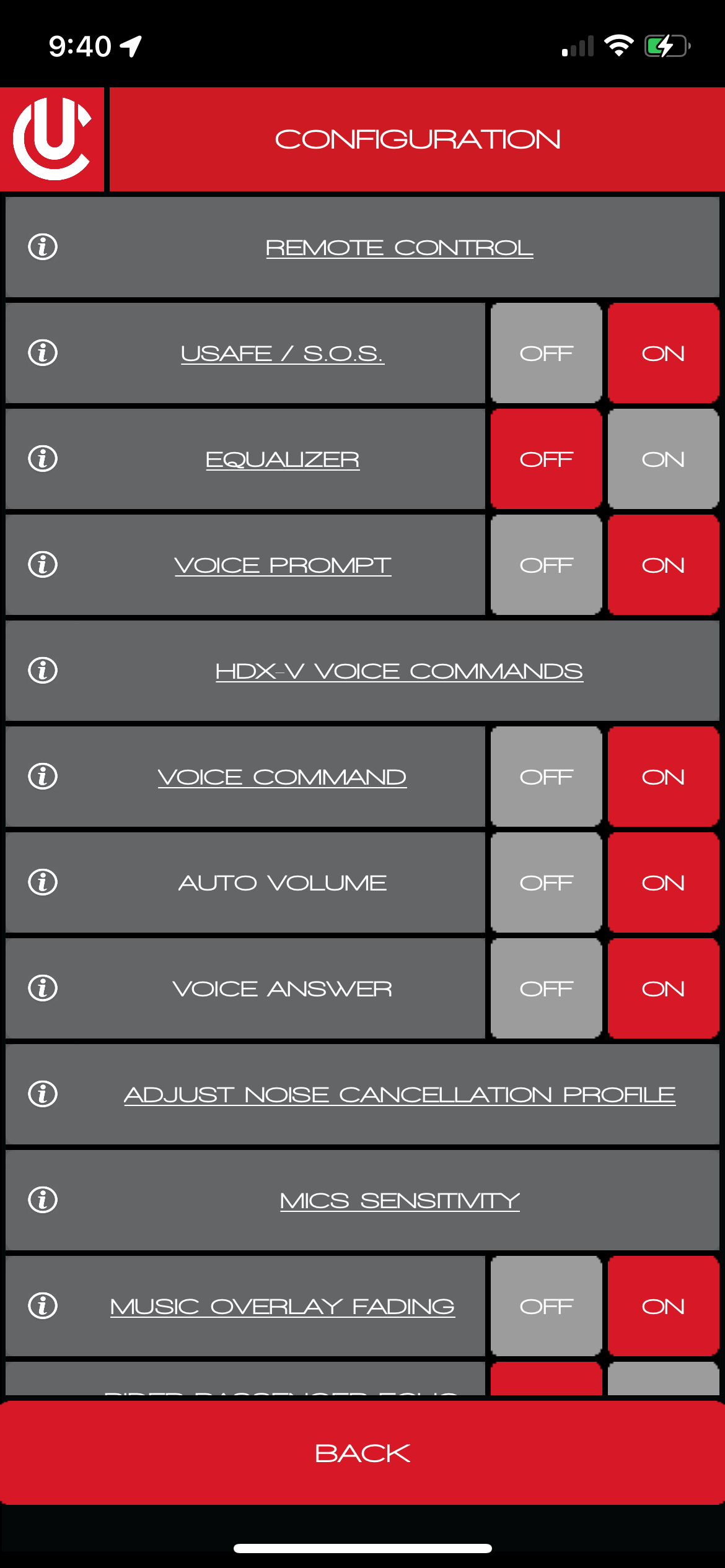The width and height of the screenshot is (725, 1568).
Task: Keep USAFE / S.O.S. set to ON
Action: pos(663,353)
